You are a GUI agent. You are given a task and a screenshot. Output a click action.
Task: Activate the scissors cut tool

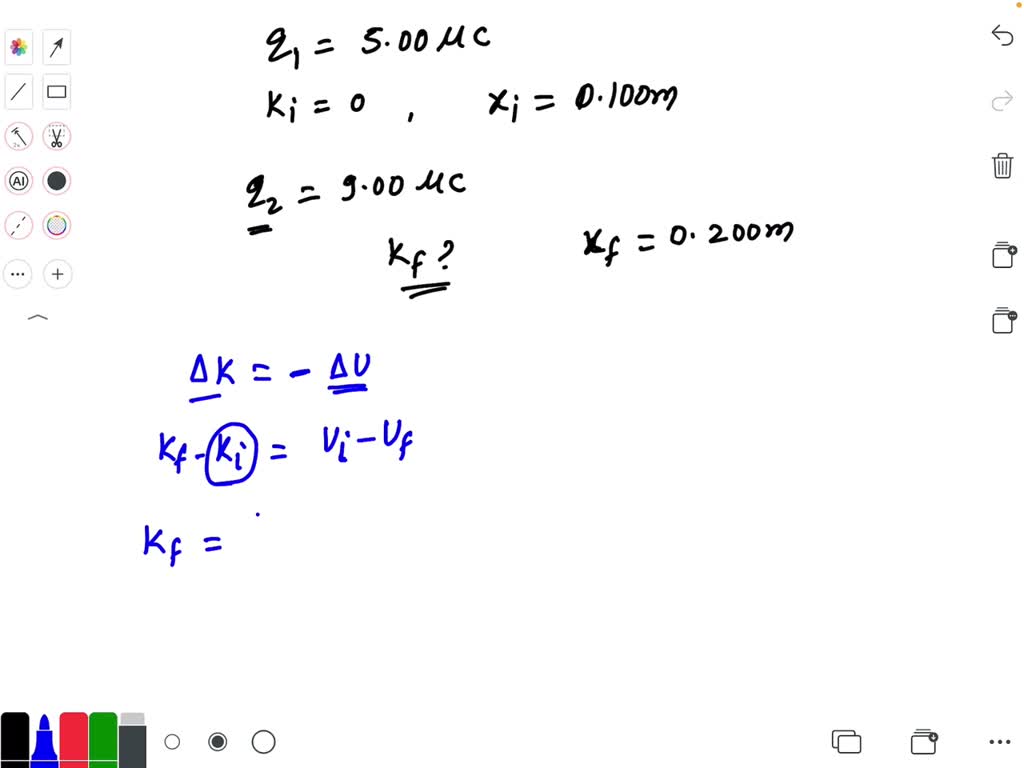tap(57, 137)
